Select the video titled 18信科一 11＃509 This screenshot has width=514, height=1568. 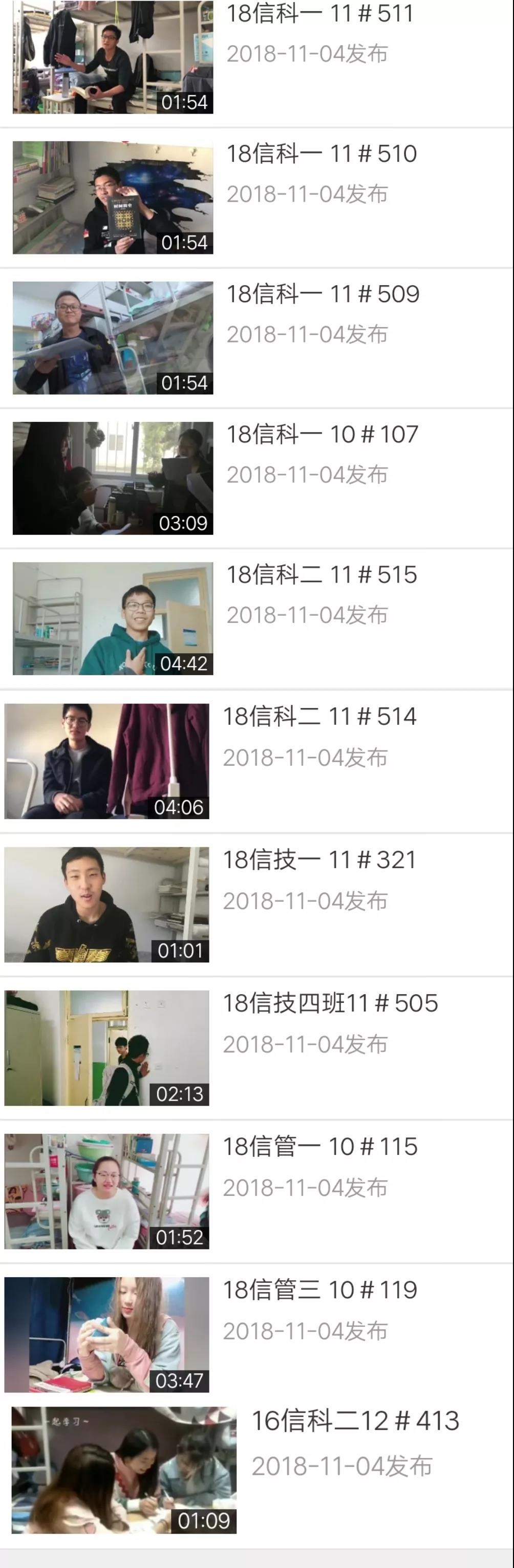coord(113,338)
